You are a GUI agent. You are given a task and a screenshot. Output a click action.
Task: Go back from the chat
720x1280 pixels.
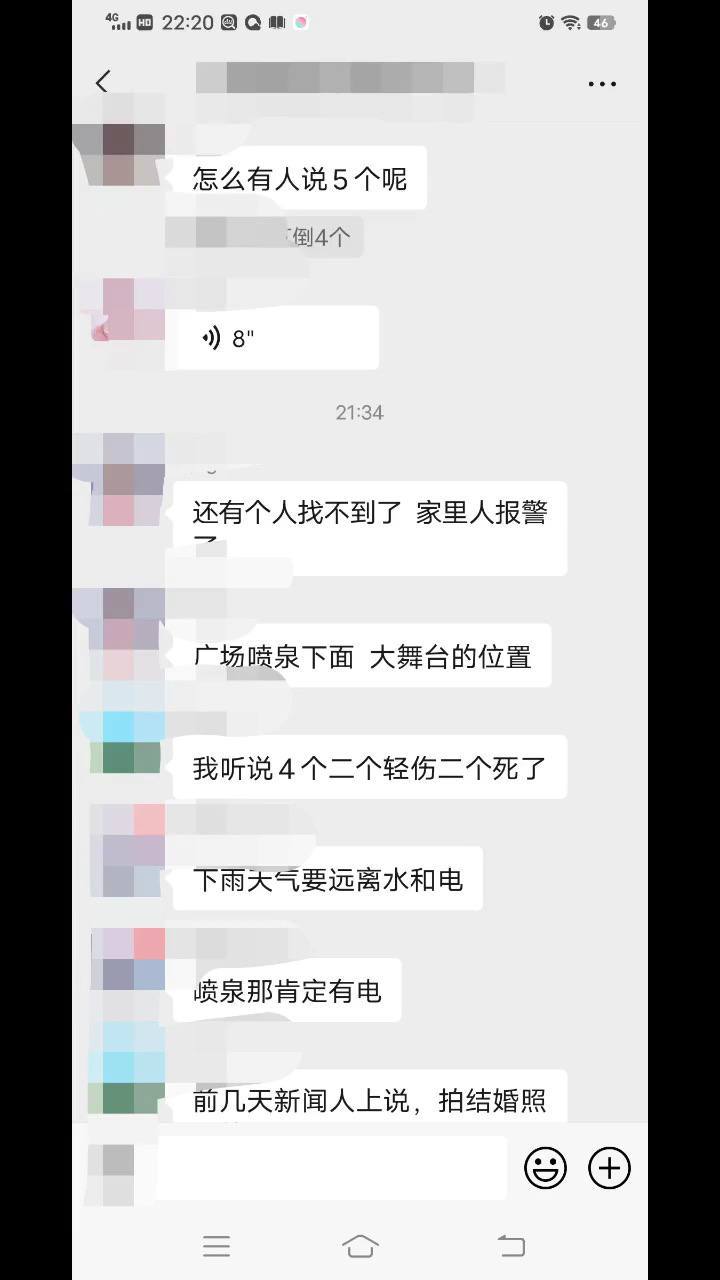102,82
